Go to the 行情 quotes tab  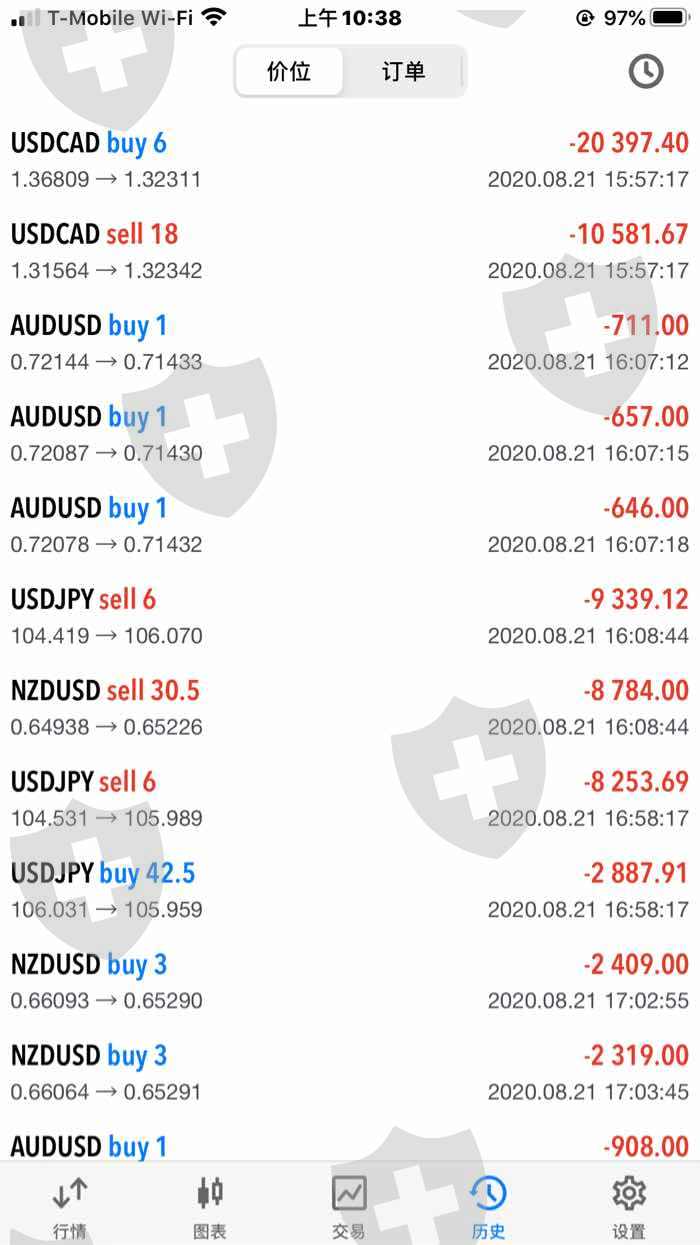[70, 1206]
